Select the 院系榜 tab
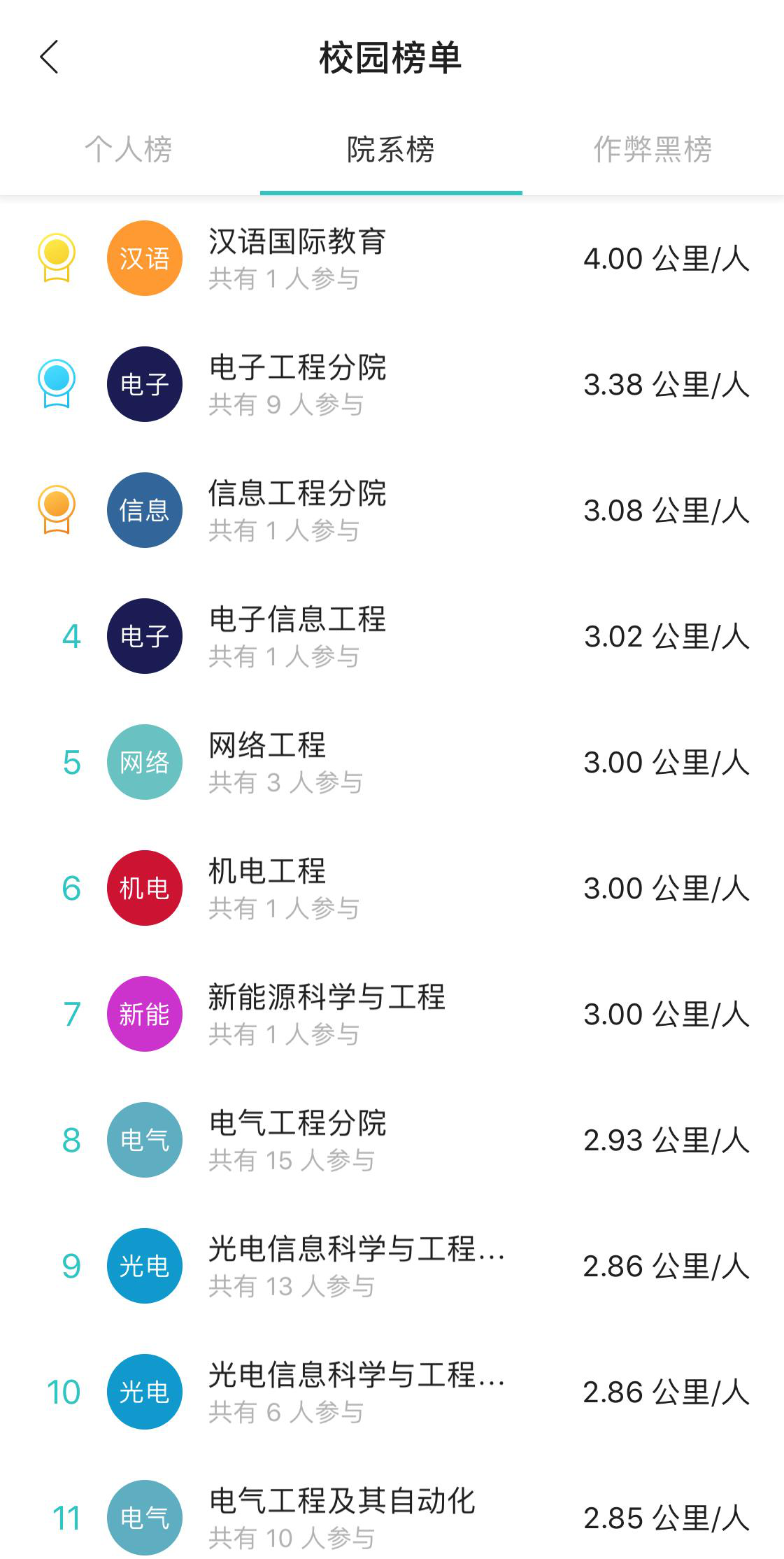This screenshot has height=1559, width=784. pyautogui.click(x=391, y=149)
